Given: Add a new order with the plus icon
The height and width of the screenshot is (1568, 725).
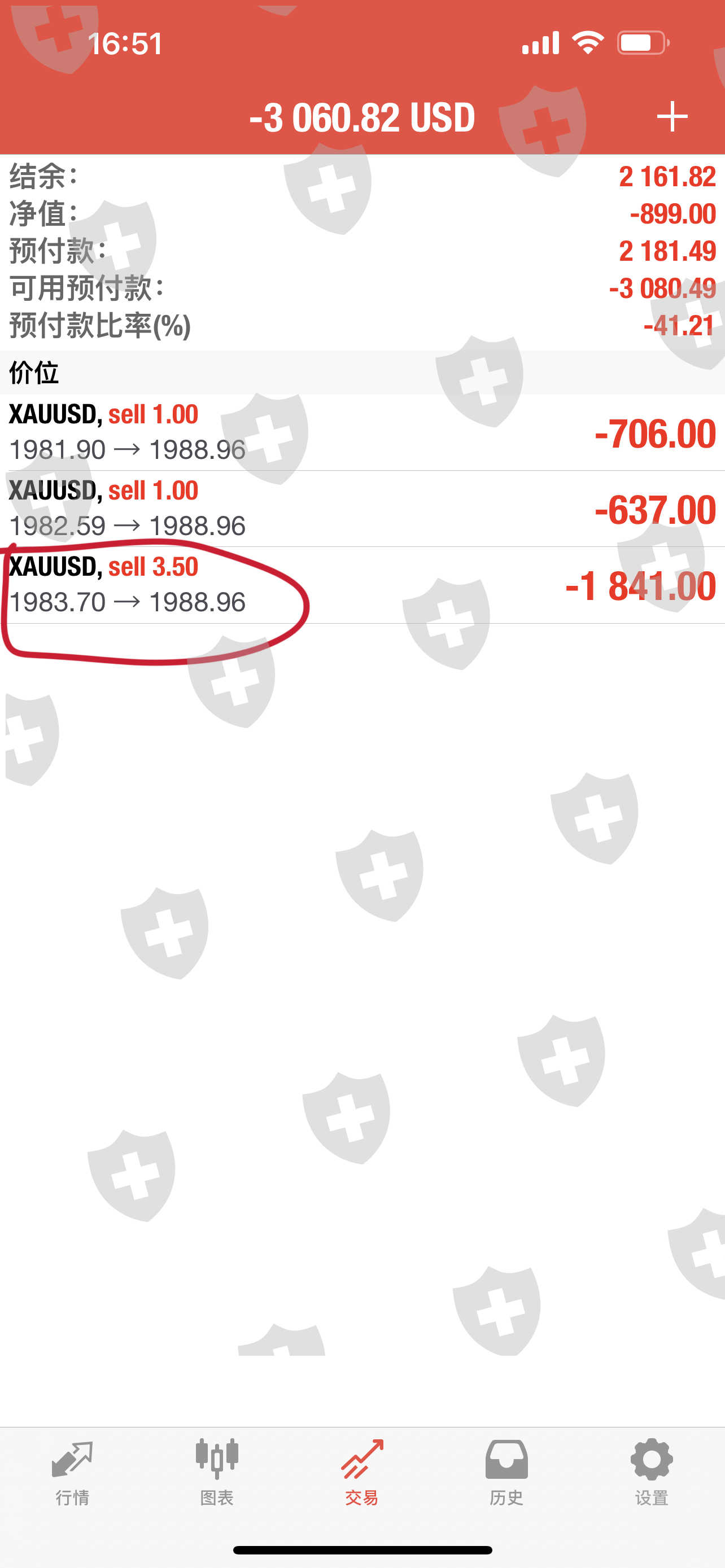Looking at the screenshot, I should pos(672,116).
